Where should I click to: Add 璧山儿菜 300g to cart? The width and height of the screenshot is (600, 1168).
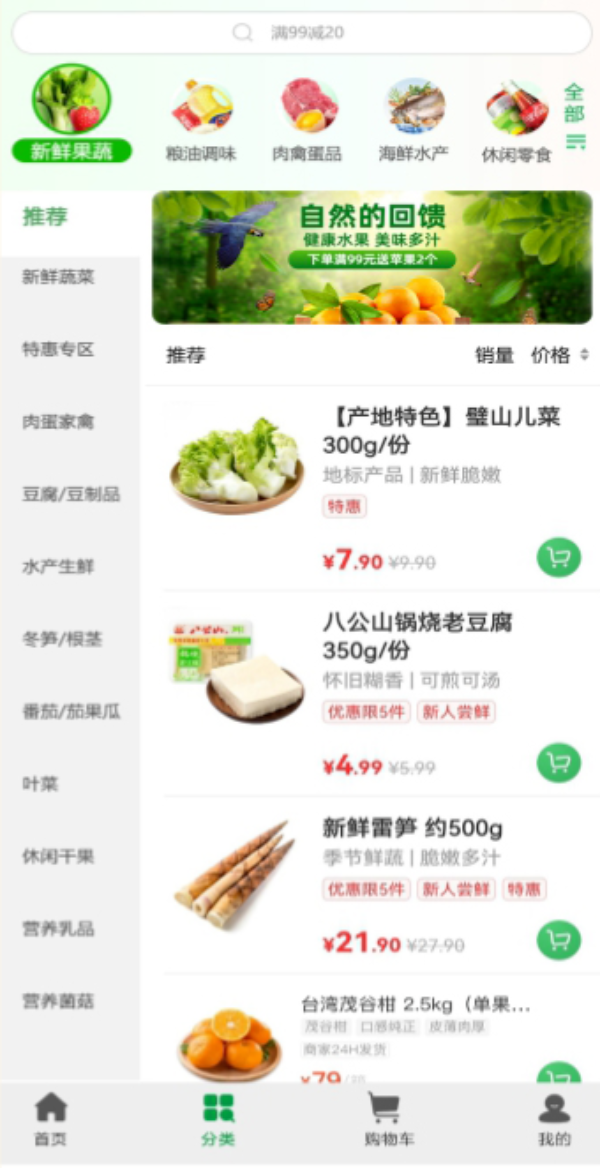558,557
